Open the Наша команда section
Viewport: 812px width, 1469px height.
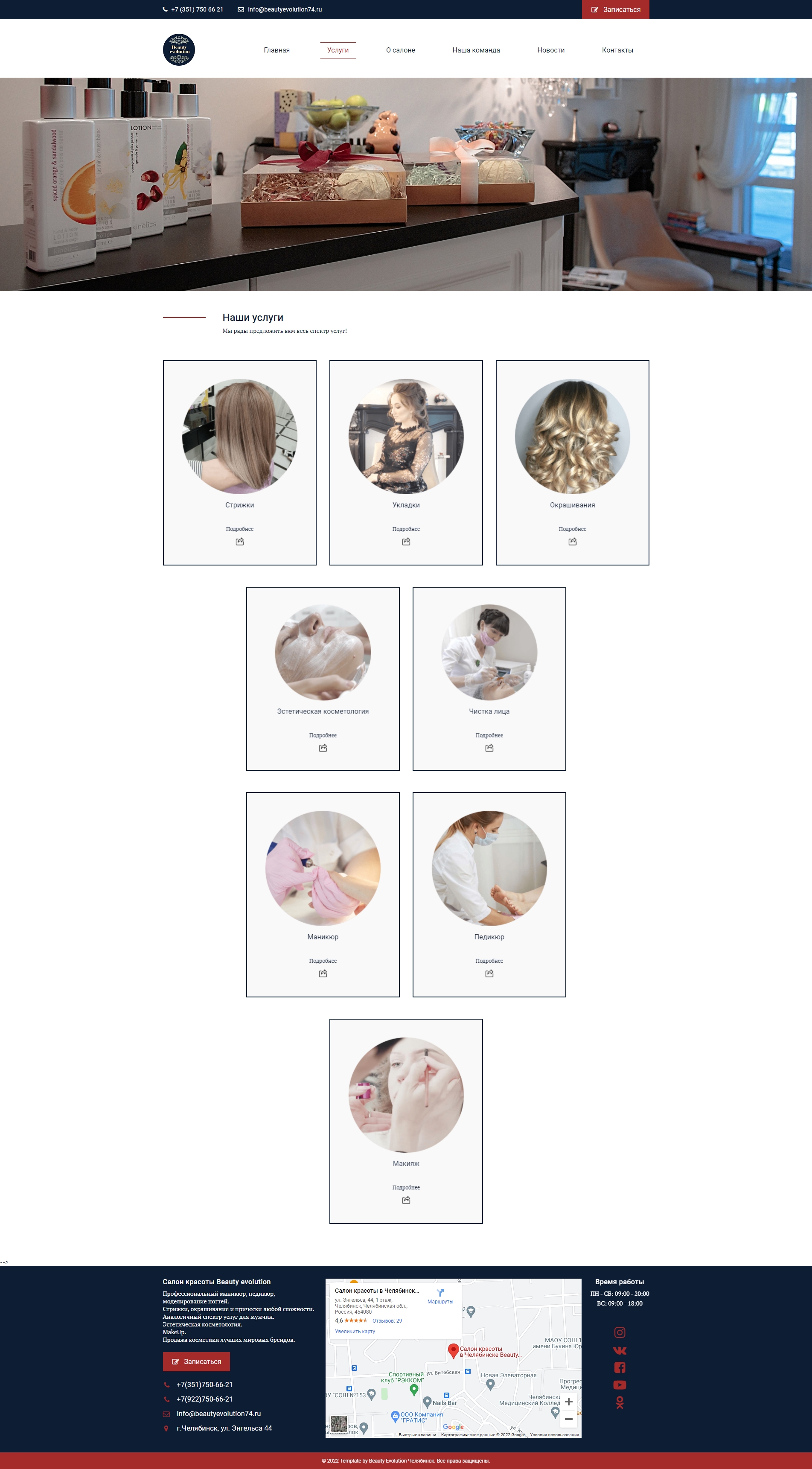[476, 50]
